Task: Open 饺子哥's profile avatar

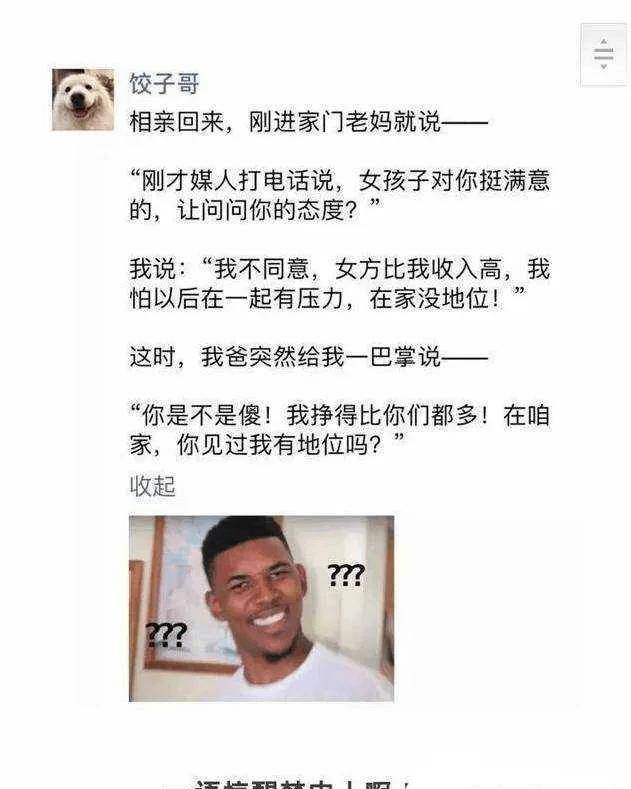Action: coord(82,100)
